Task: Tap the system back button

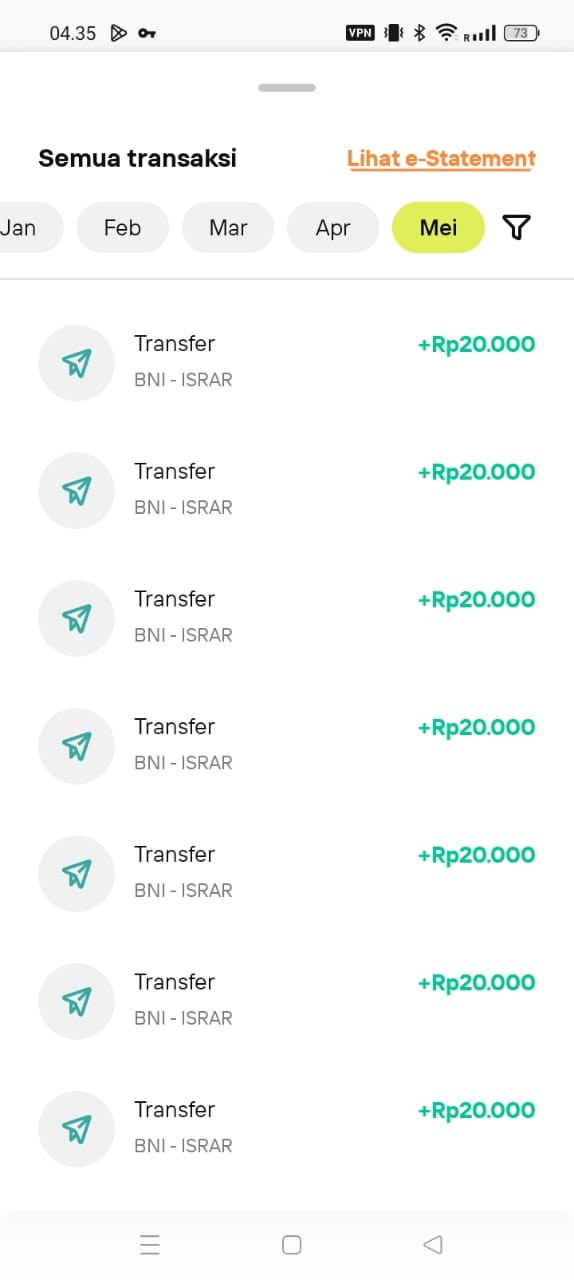Action: 433,1245
